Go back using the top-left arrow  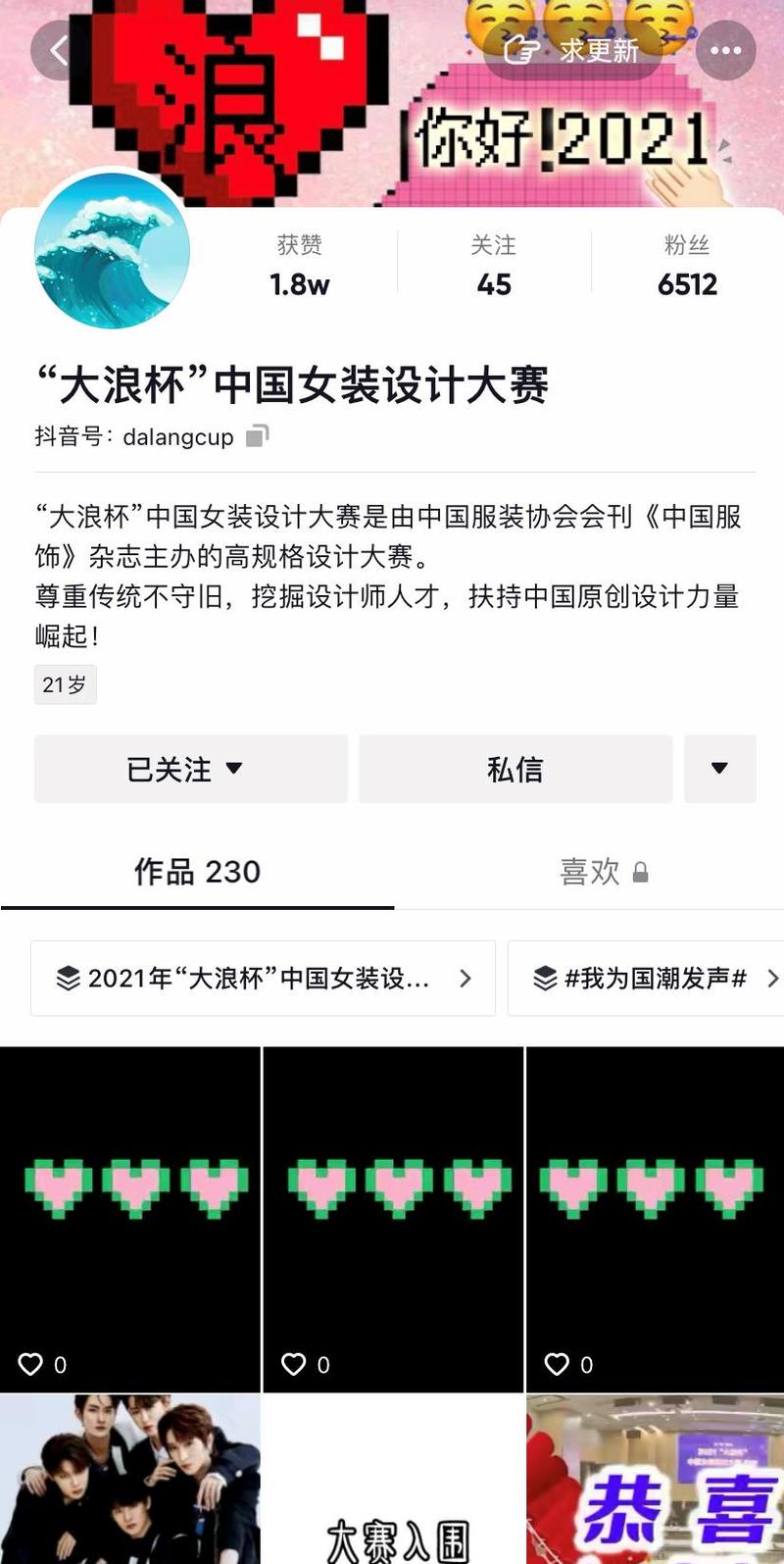coord(59,51)
